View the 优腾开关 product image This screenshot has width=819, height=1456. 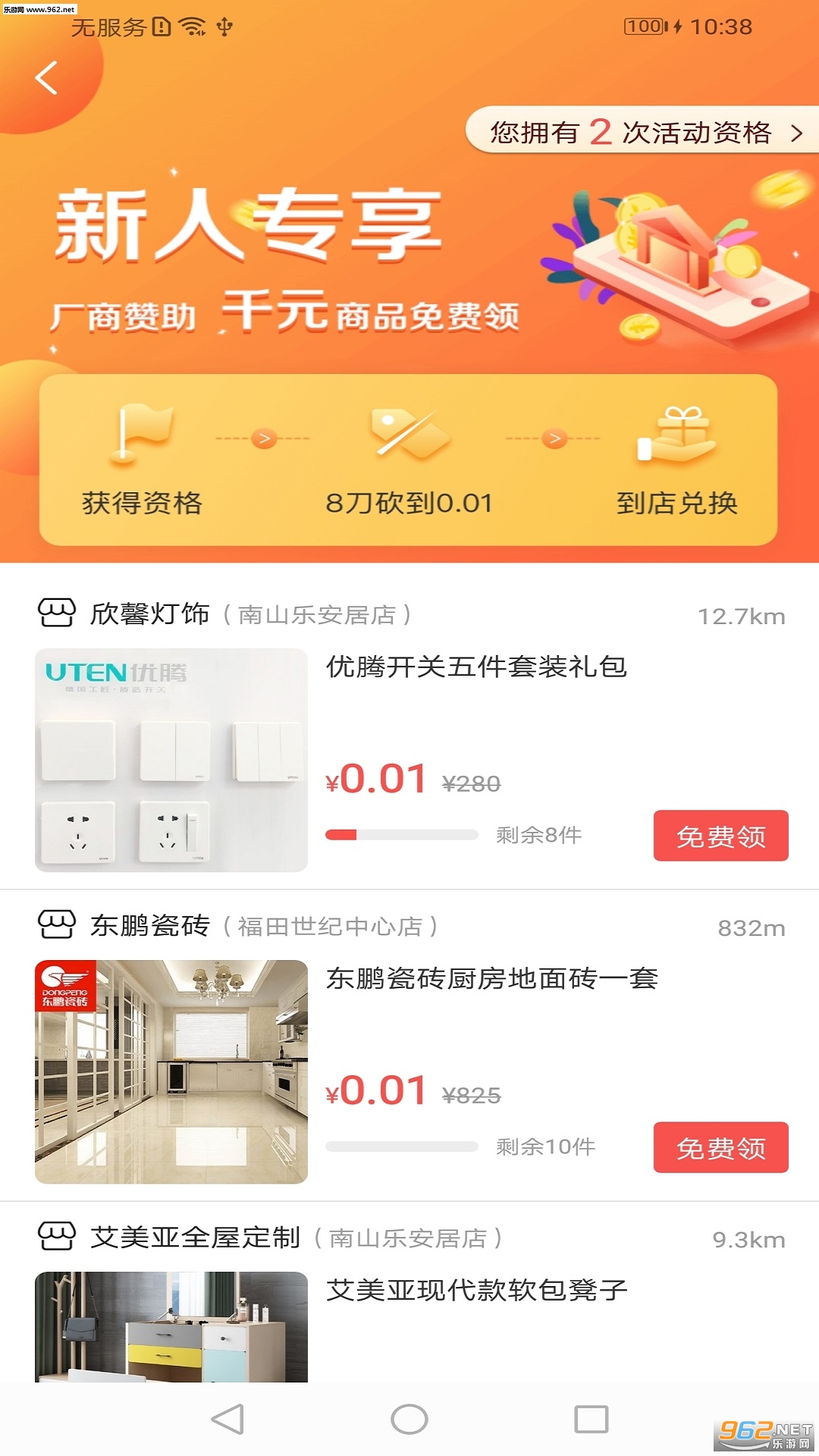[x=171, y=760]
